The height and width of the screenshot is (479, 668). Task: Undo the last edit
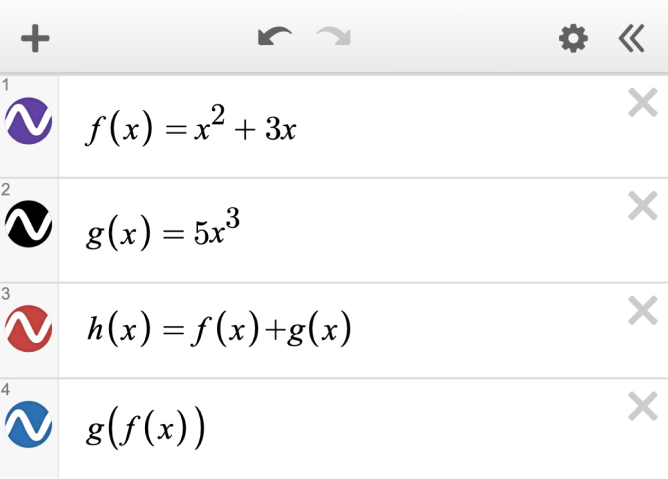[x=274, y=38]
